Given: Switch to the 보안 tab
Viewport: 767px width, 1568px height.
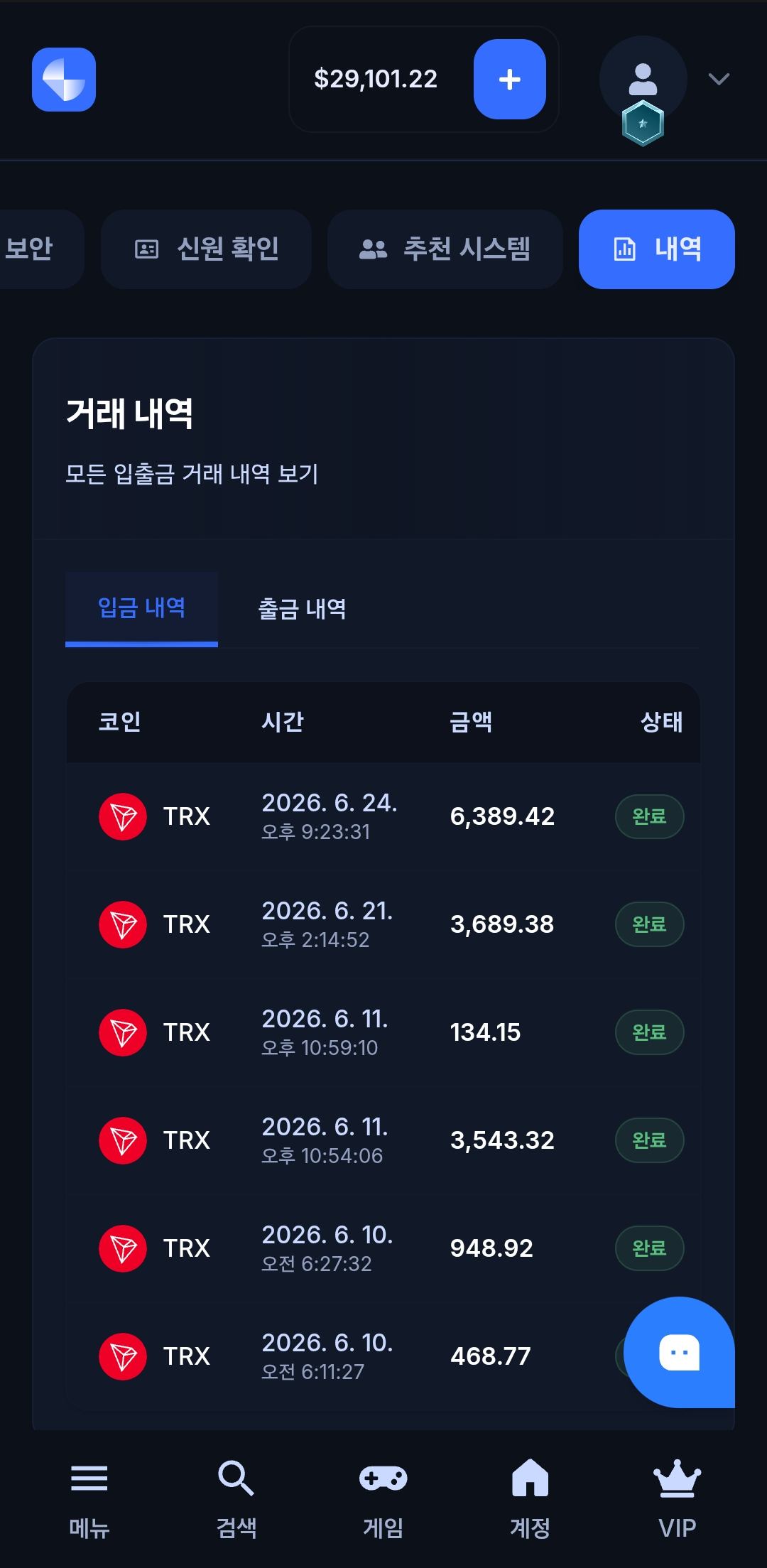Looking at the screenshot, I should pyautogui.click(x=36, y=249).
